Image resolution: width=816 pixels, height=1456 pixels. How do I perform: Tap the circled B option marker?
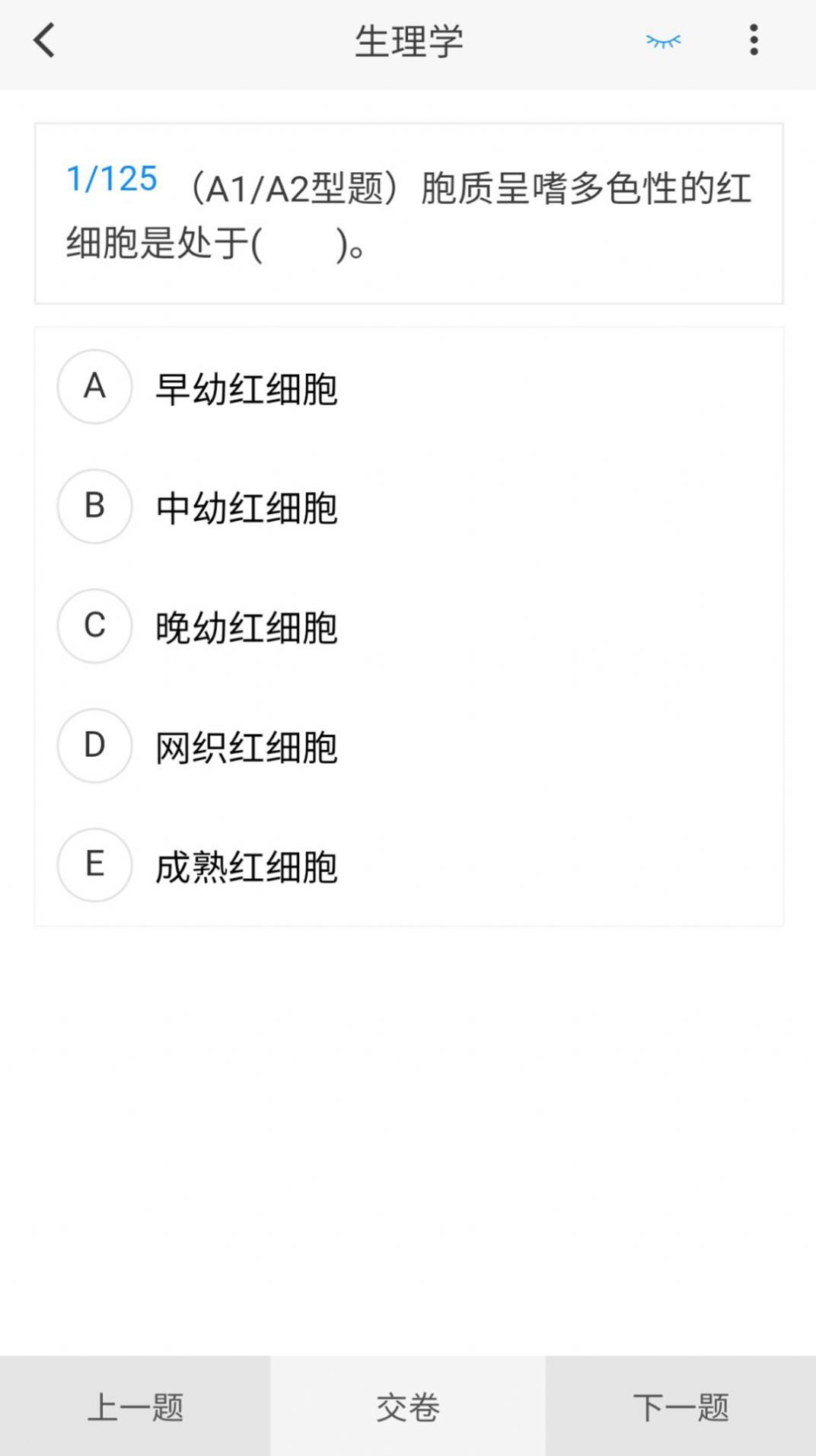[94, 506]
